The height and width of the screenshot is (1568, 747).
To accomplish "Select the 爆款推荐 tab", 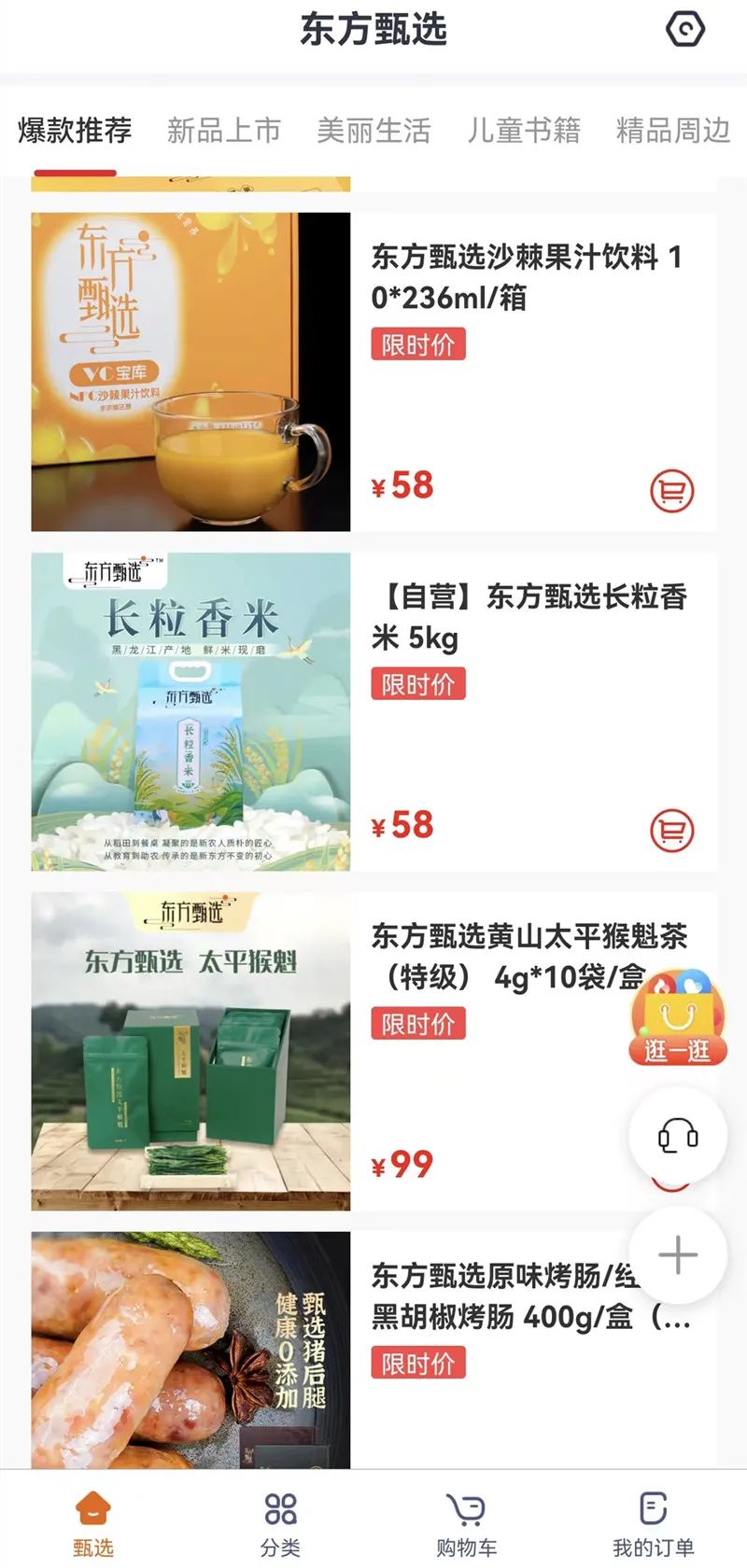I will [x=75, y=131].
